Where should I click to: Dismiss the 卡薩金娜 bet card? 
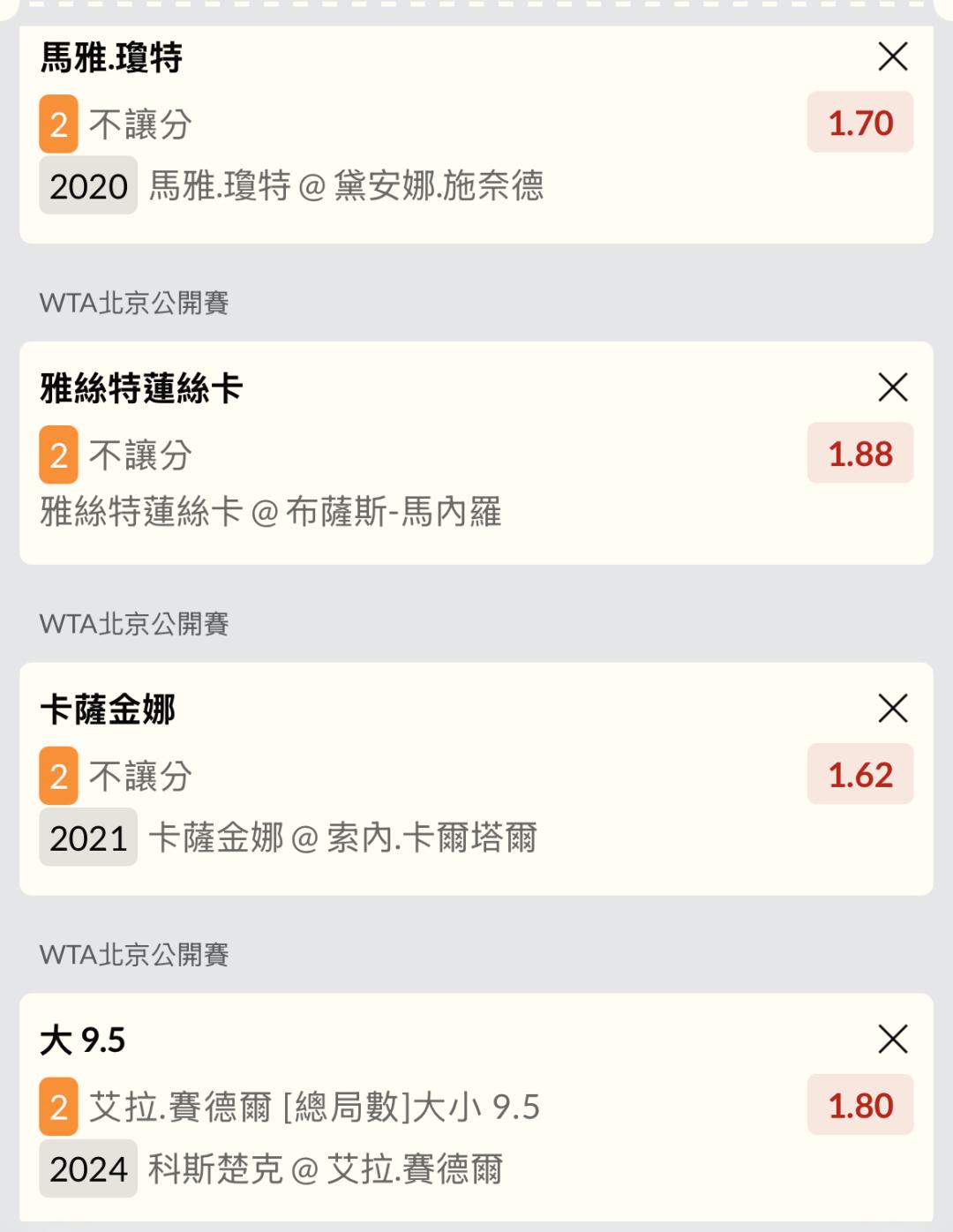click(893, 709)
